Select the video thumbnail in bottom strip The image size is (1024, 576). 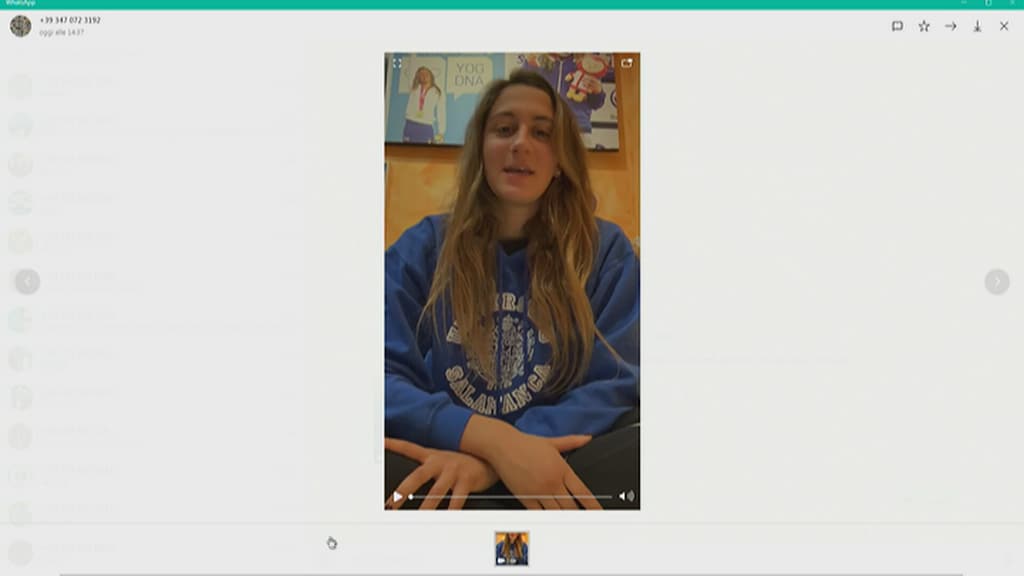(512, 548)
